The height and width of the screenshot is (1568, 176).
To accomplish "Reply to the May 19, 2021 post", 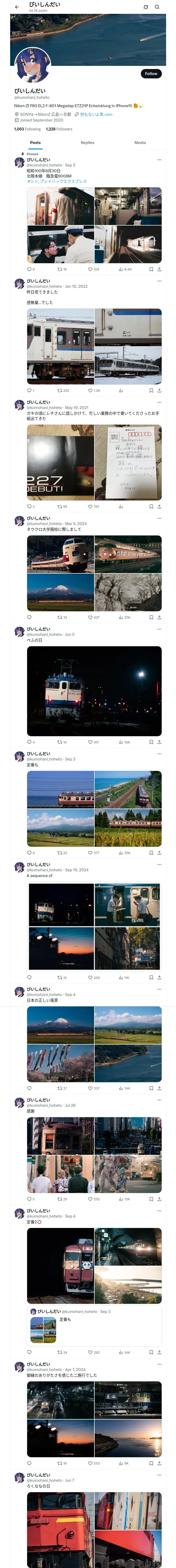I will click(x=29, y=506).
